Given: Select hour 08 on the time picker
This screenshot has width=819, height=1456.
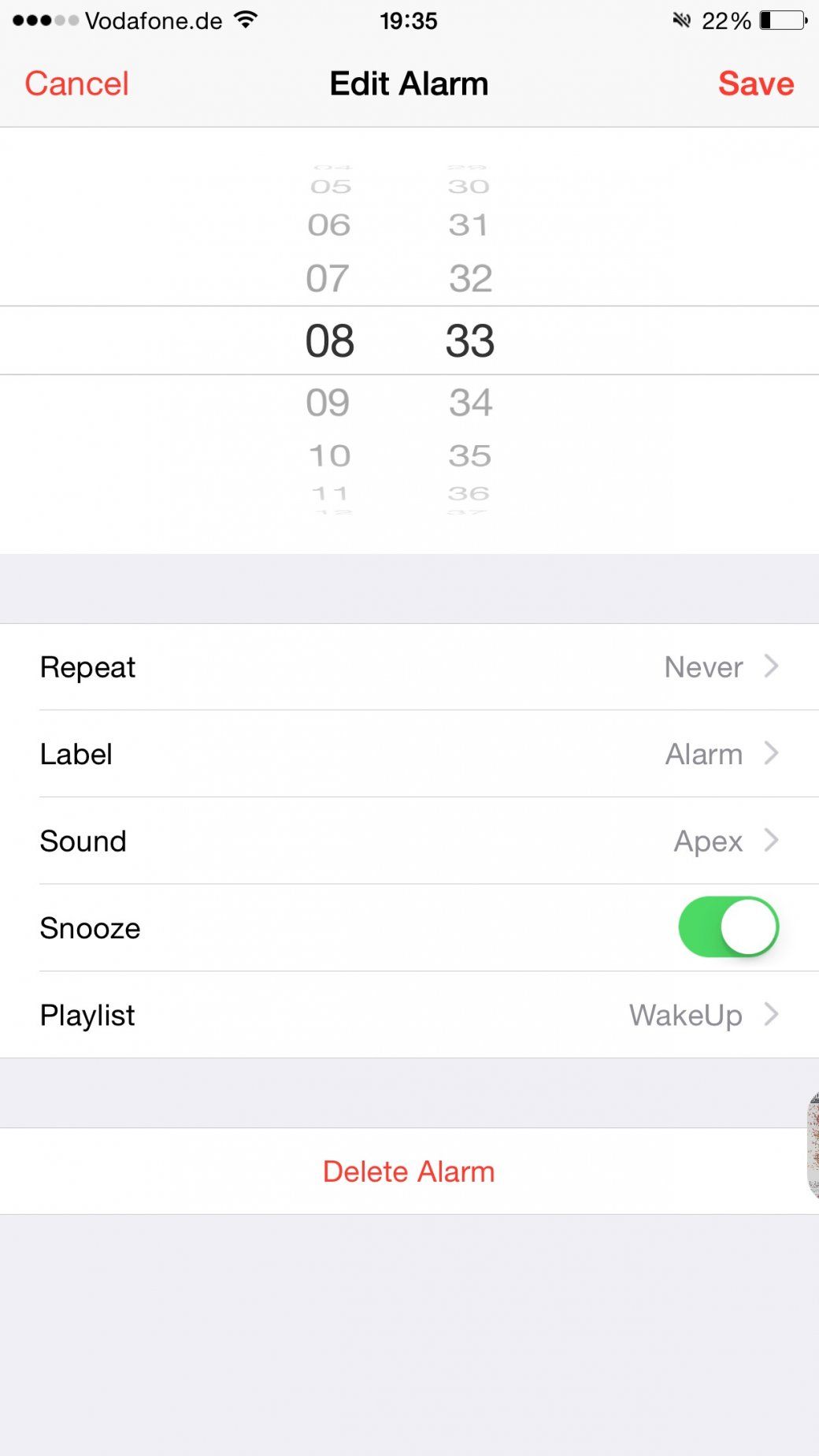Looking at the screenshot, I should click(329, 340).
